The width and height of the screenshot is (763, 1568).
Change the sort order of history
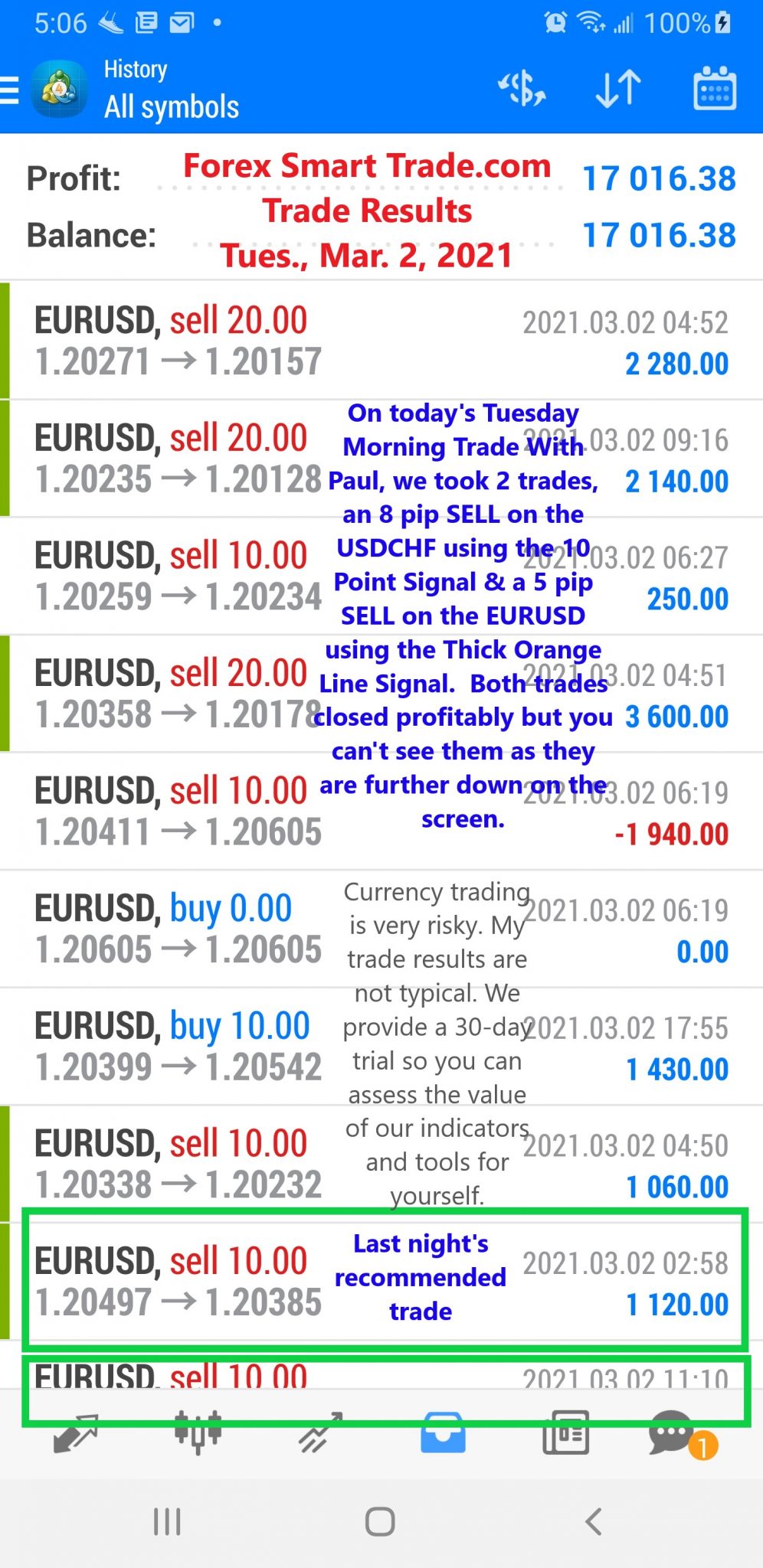pos(617,90)
